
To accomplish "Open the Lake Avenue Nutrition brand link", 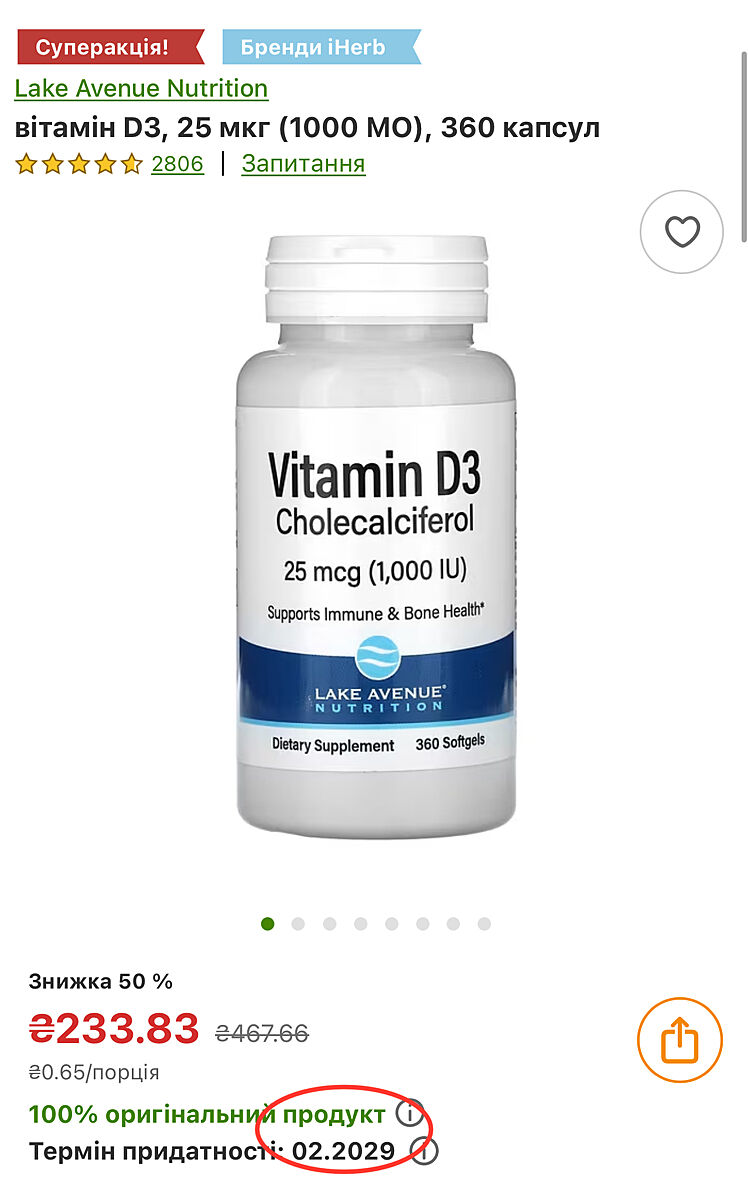I will pos(141,89).
